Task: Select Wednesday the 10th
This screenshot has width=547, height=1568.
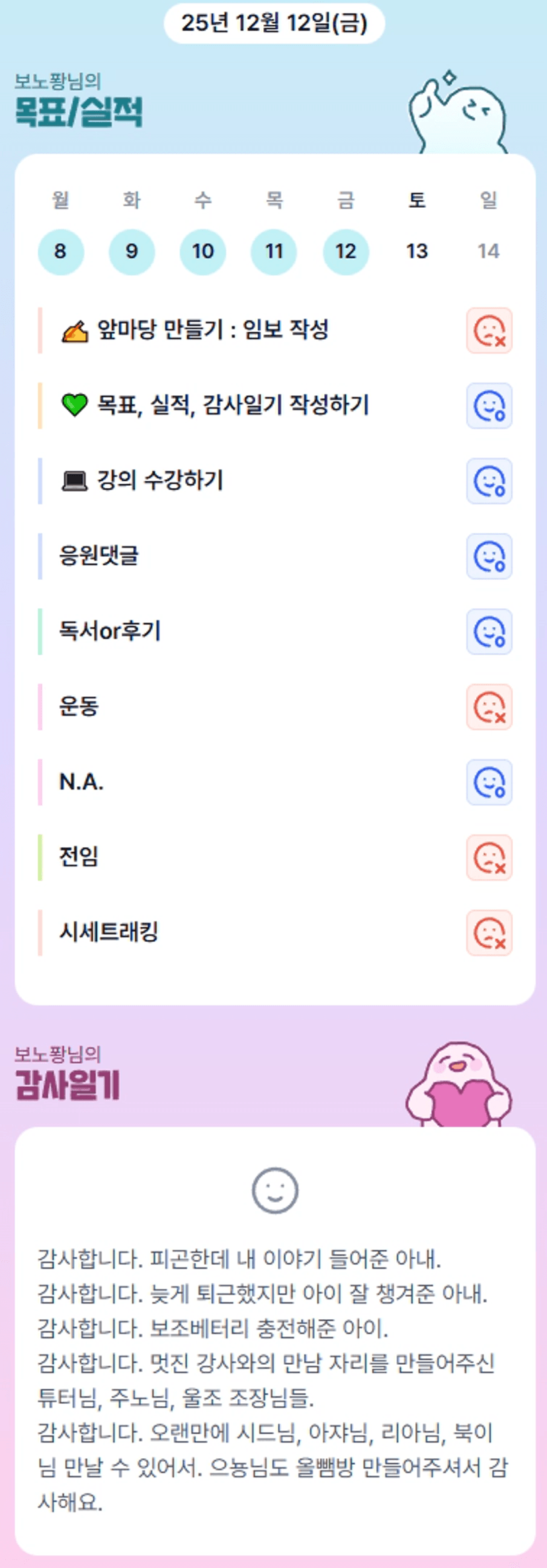Action: pos(203,252)
